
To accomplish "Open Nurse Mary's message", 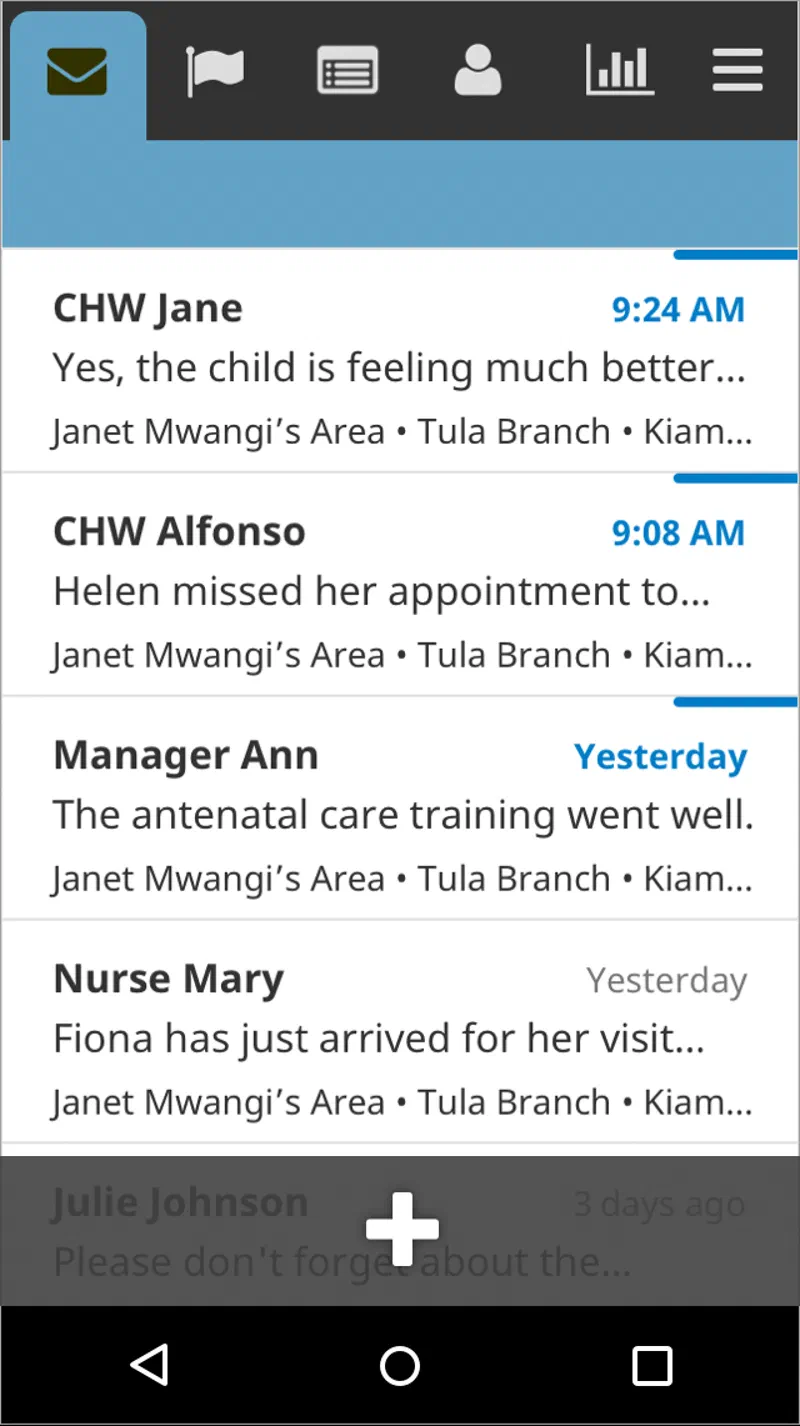I will tap(400, 1038).
